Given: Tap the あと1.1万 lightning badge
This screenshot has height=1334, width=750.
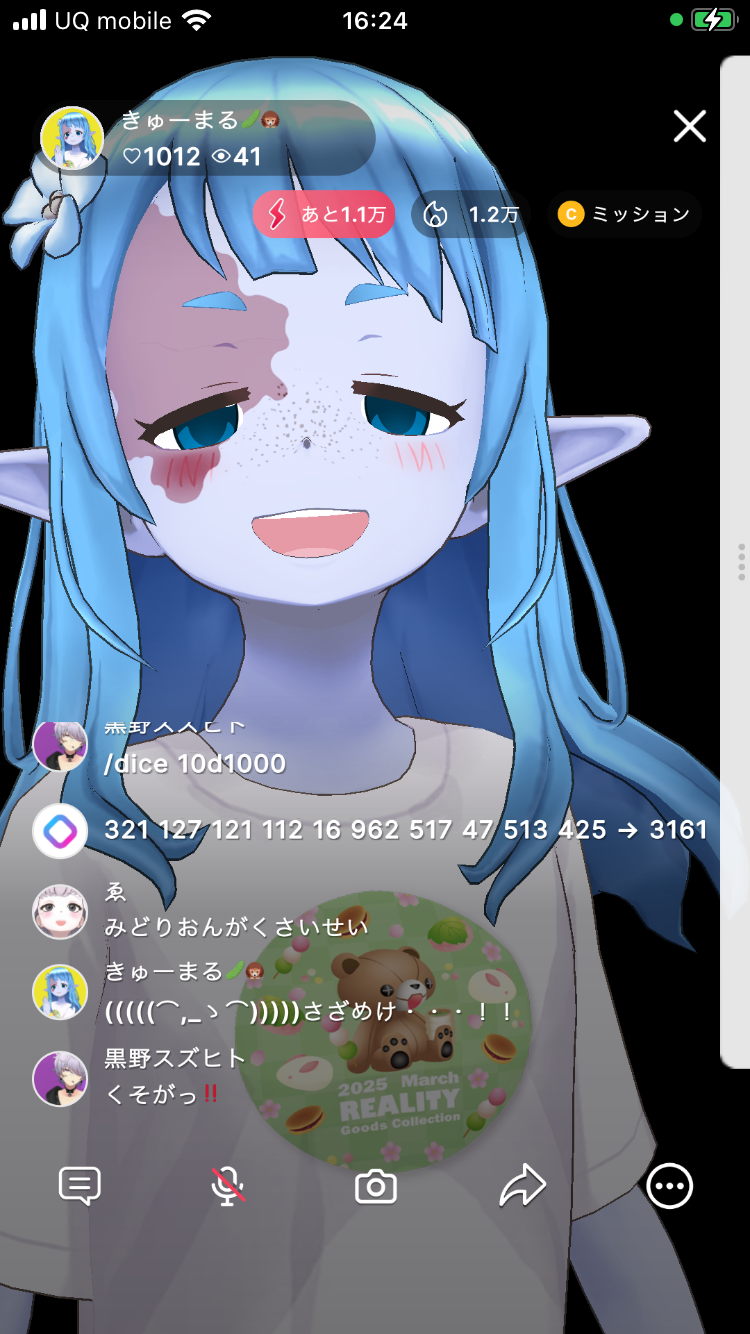Looking at the screenshot, I should pyautogui.click(x=324, y=215).
